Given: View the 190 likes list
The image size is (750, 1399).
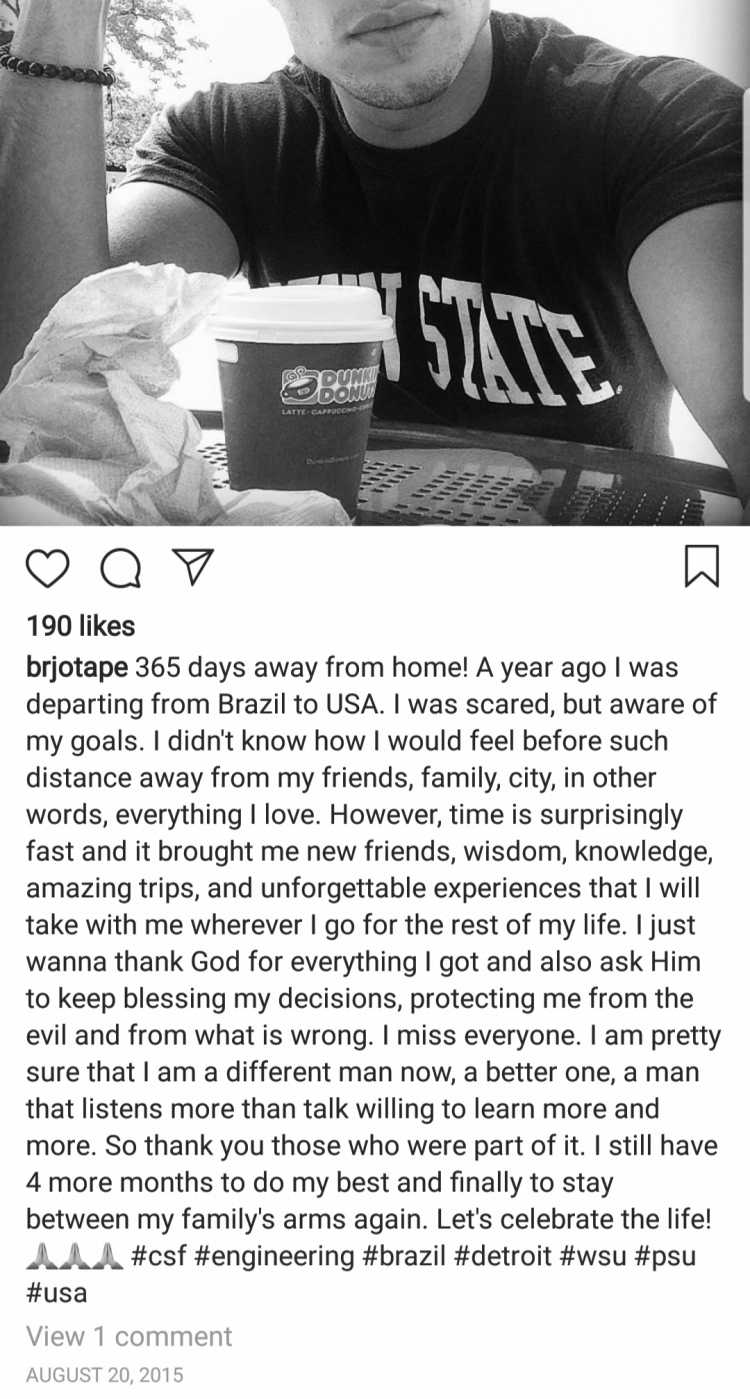Looking at the screenshot, I should coord(80,626).
